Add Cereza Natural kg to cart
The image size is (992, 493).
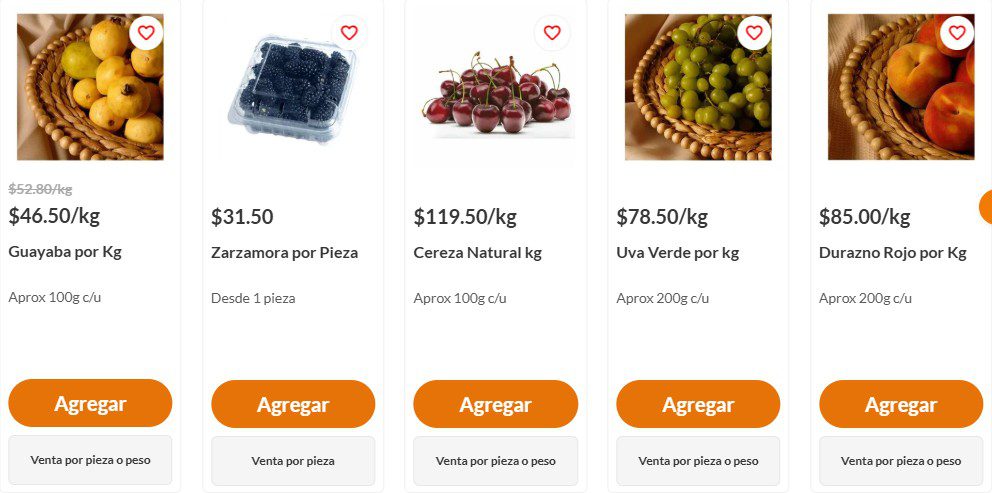click(495, 404)
